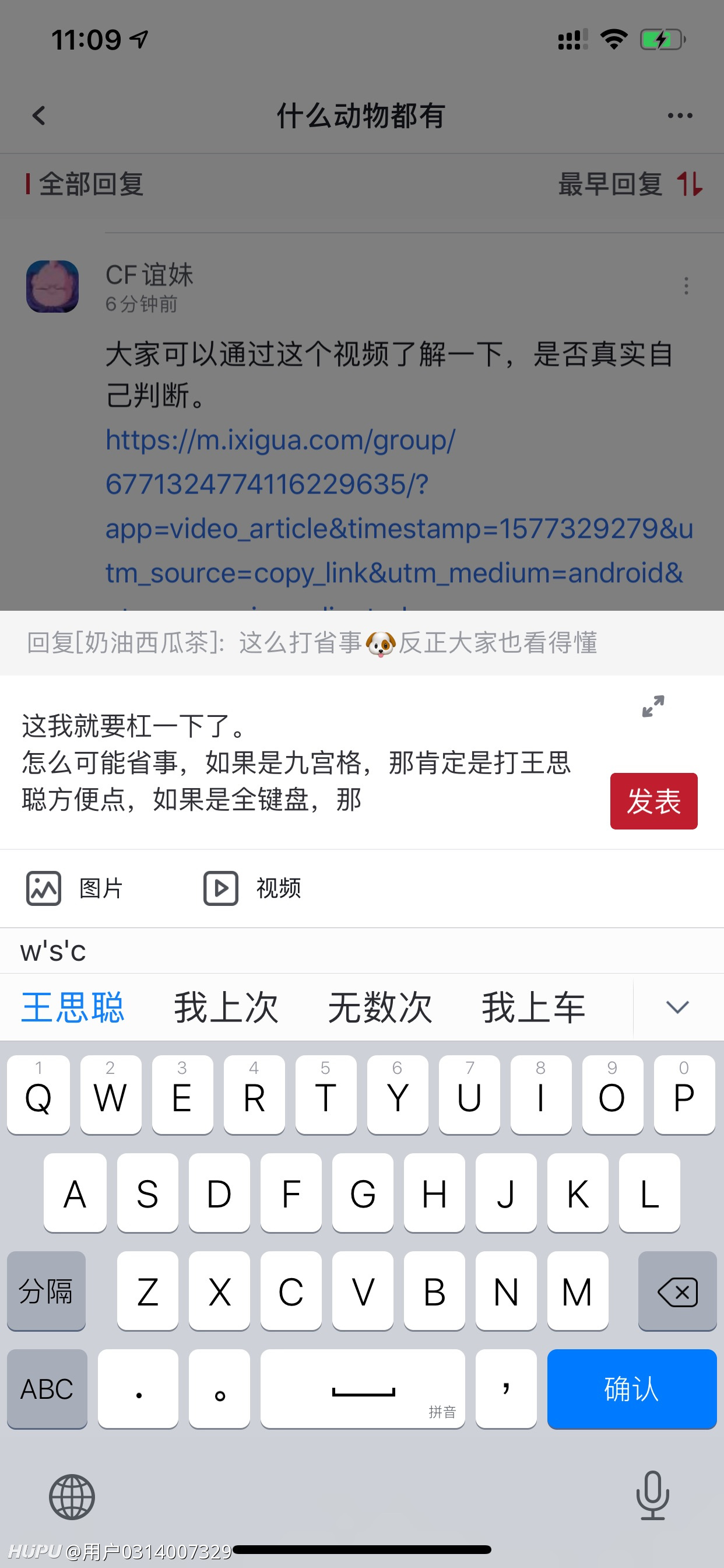Open the ixigua video link
The height and width of the screenshot is (1568, 724).
coord(399,506)
